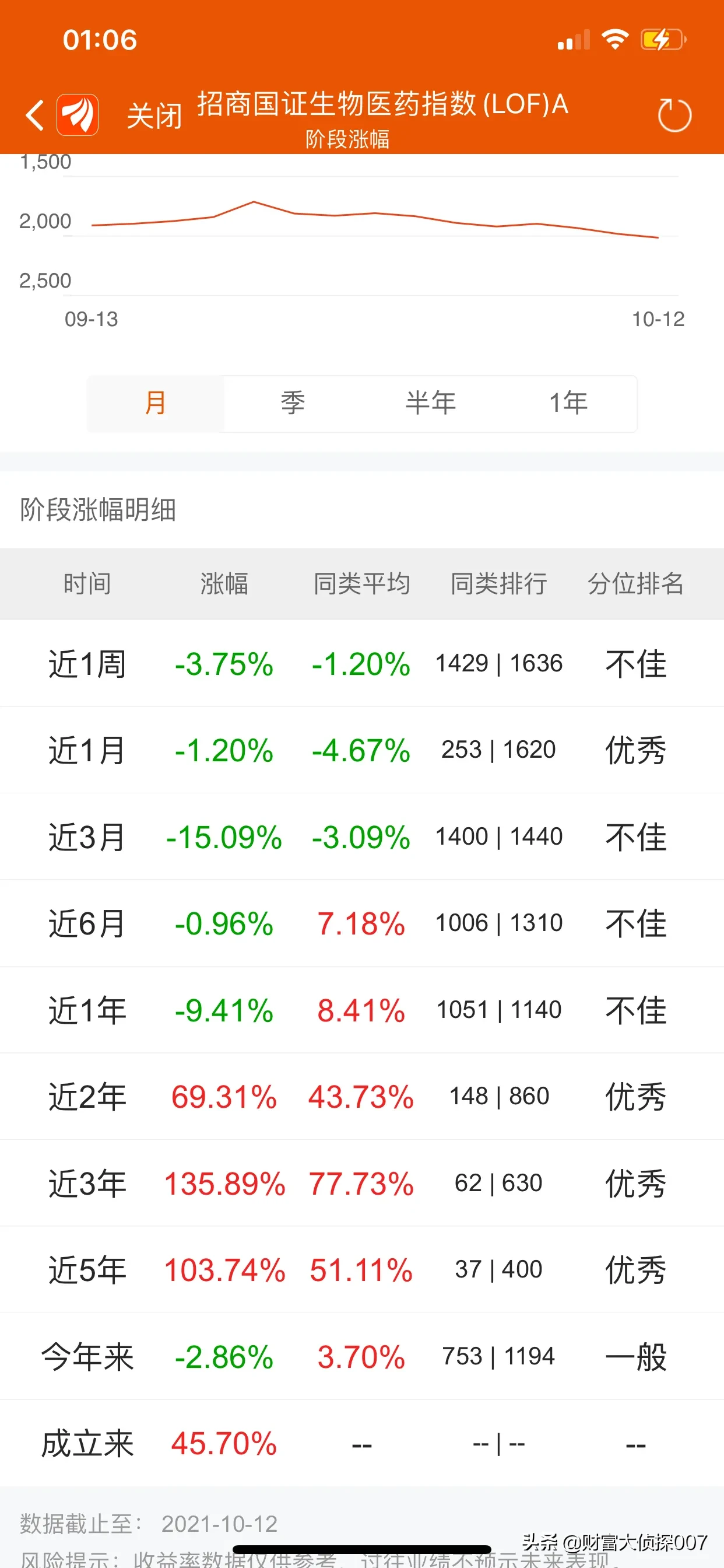Refresh the fund page
This screenshot has height=1568, width=724.
(674, 115)
